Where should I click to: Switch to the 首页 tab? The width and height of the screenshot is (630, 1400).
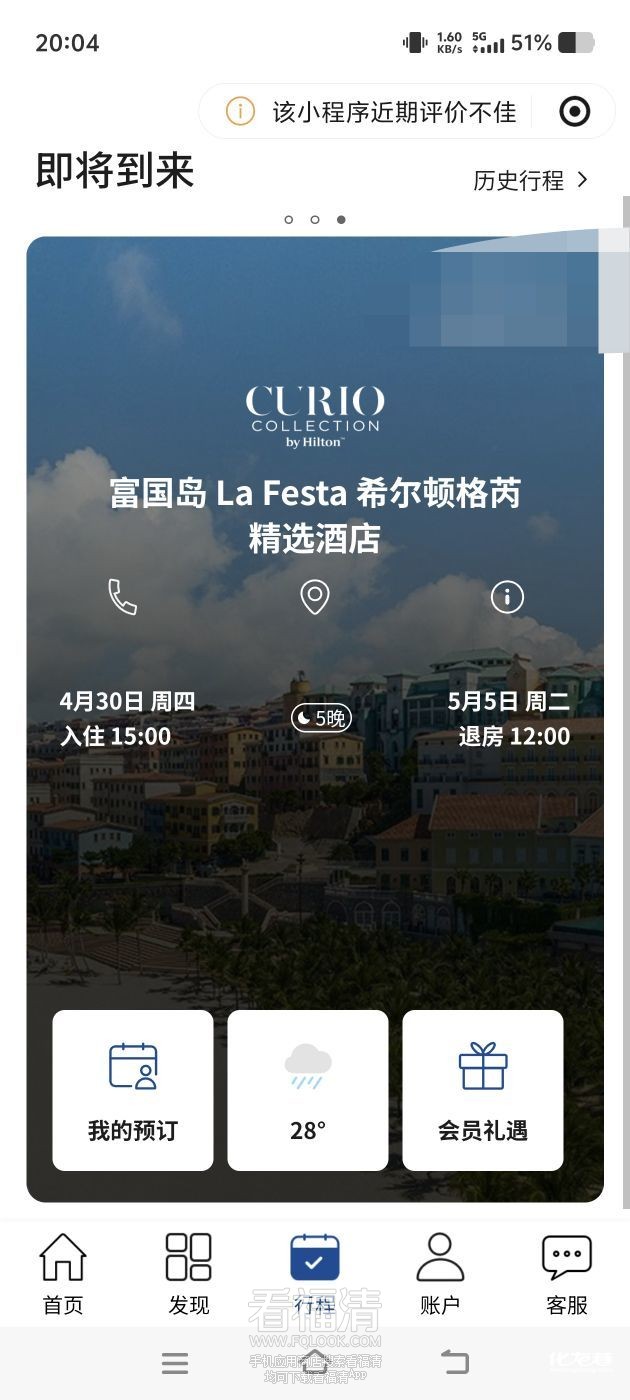(63, 1274)
